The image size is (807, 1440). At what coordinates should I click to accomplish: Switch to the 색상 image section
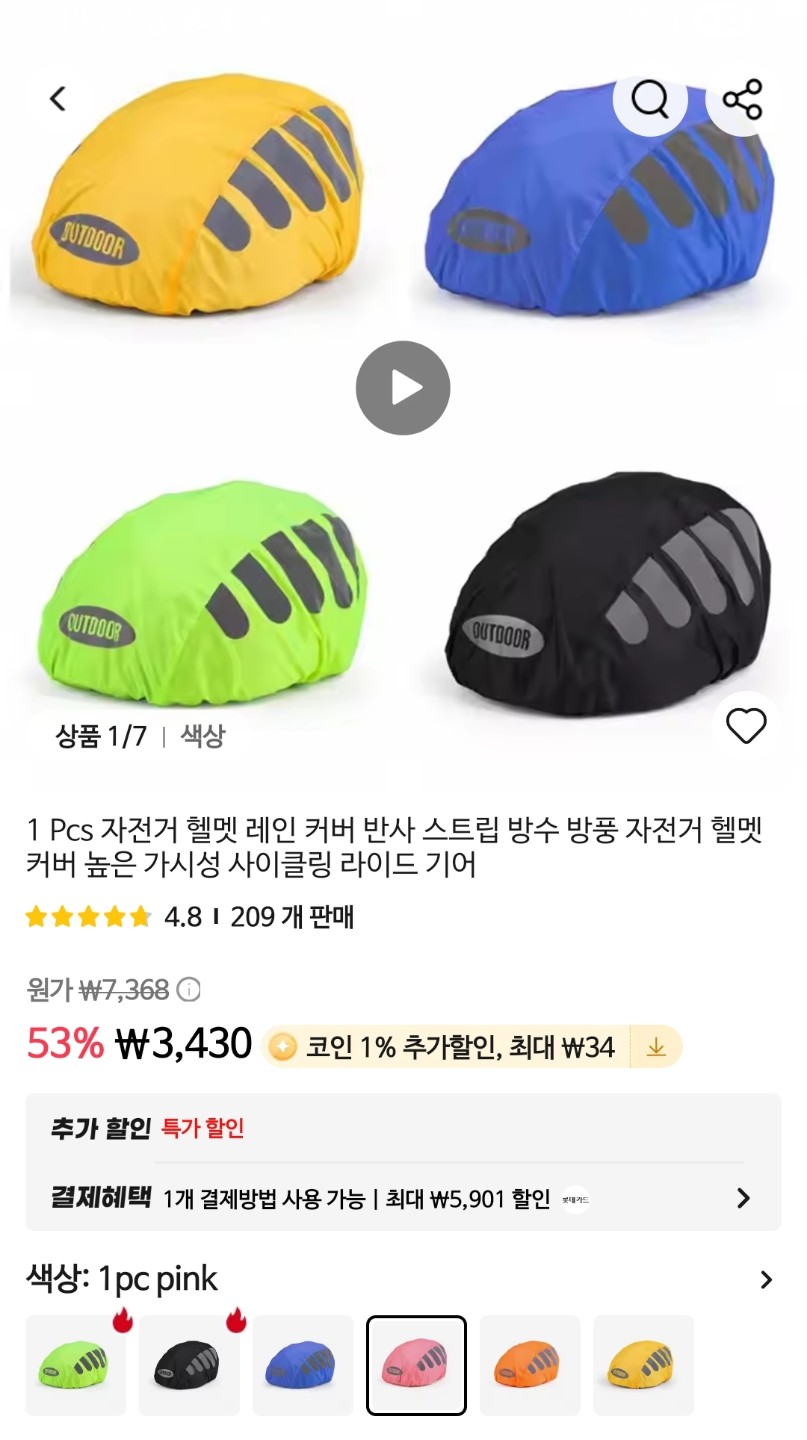(202, 737)
